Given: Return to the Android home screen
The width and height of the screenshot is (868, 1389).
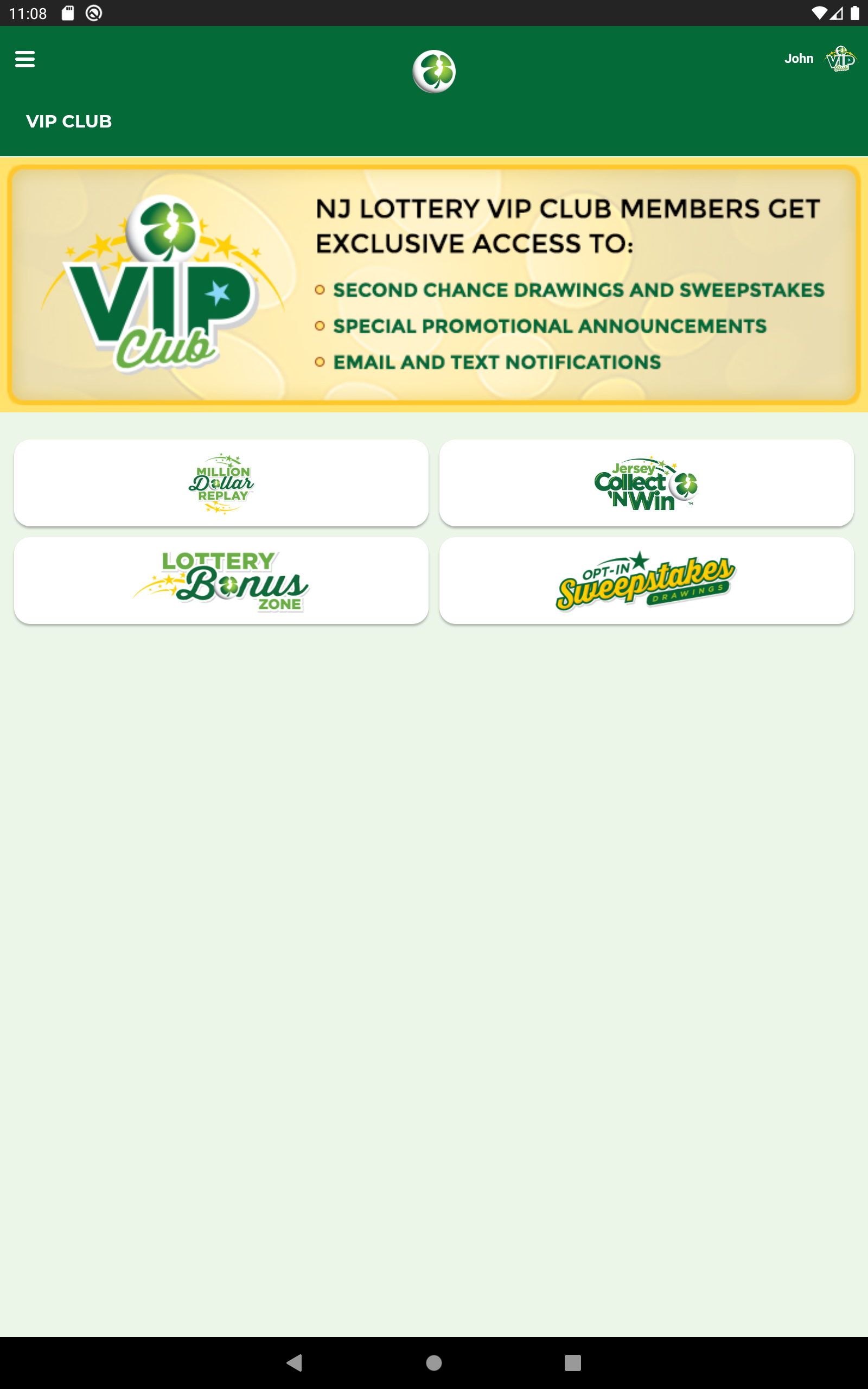Looking at the screenshot, I should pyautogui.click(x=434, y=1362).
